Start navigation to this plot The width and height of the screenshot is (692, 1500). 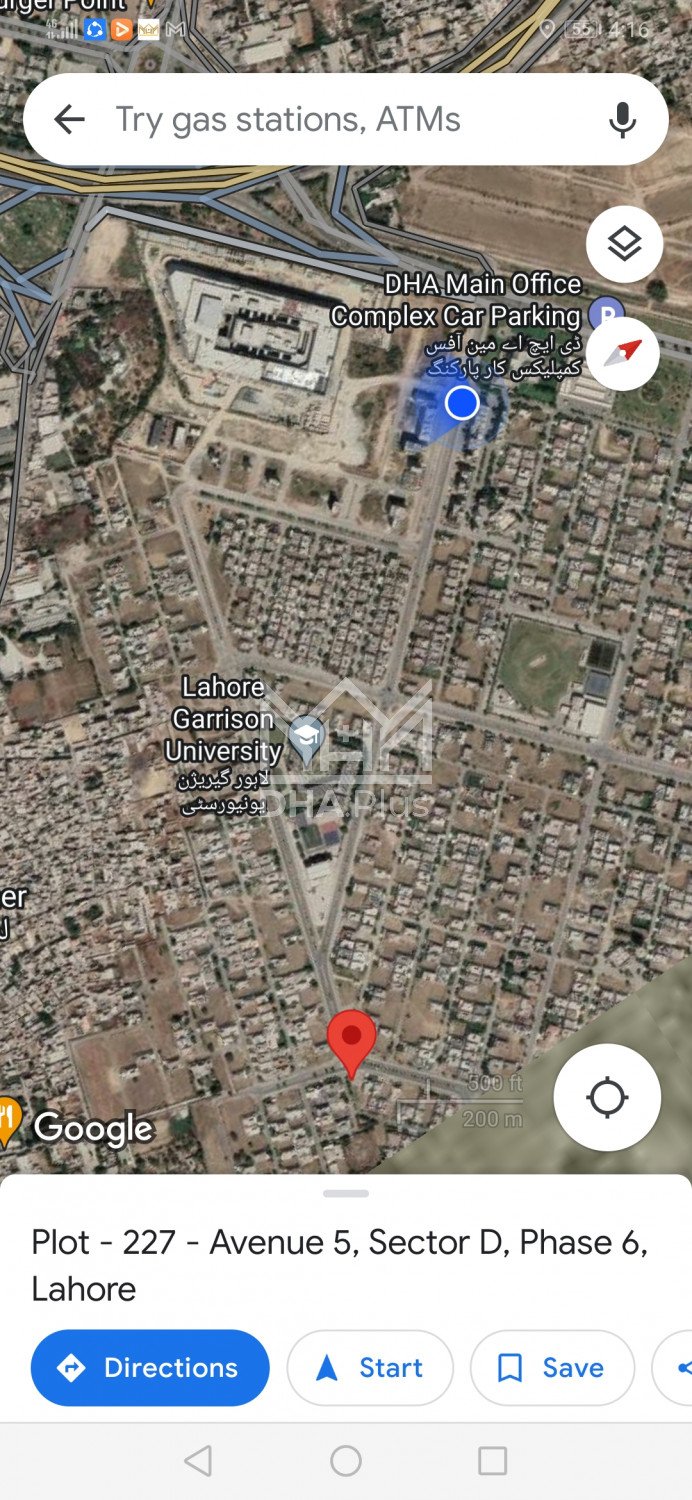(x=370, y=1367)
